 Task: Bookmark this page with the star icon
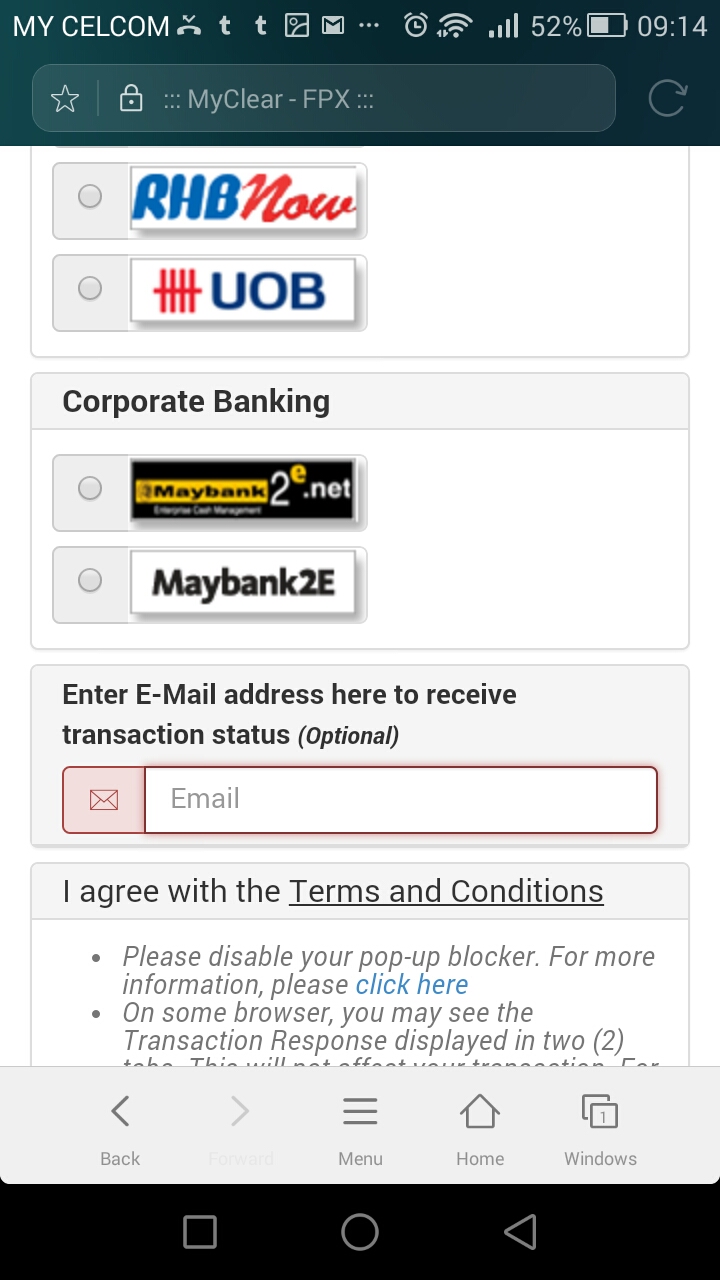(x=65, y=99)
